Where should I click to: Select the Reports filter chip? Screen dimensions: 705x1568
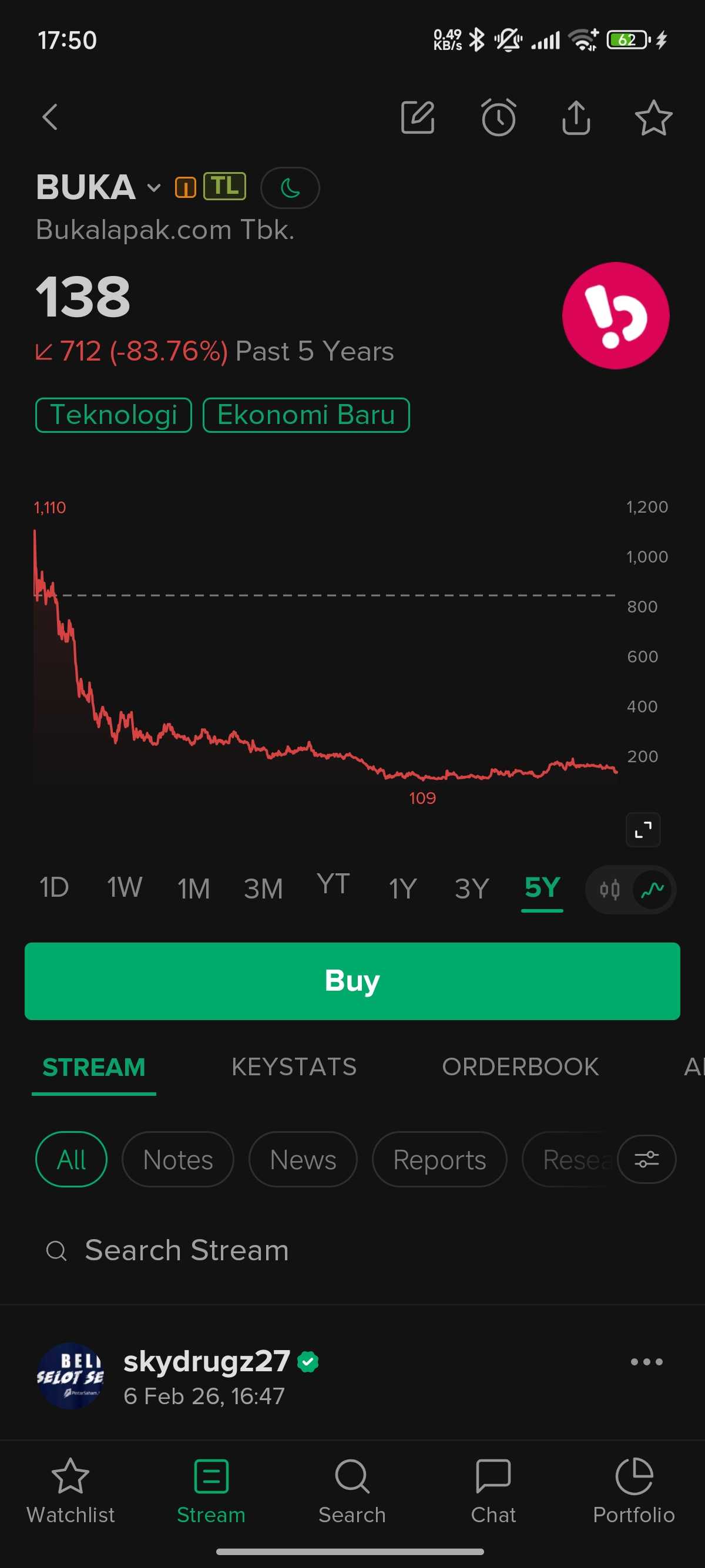(439, 1160)
